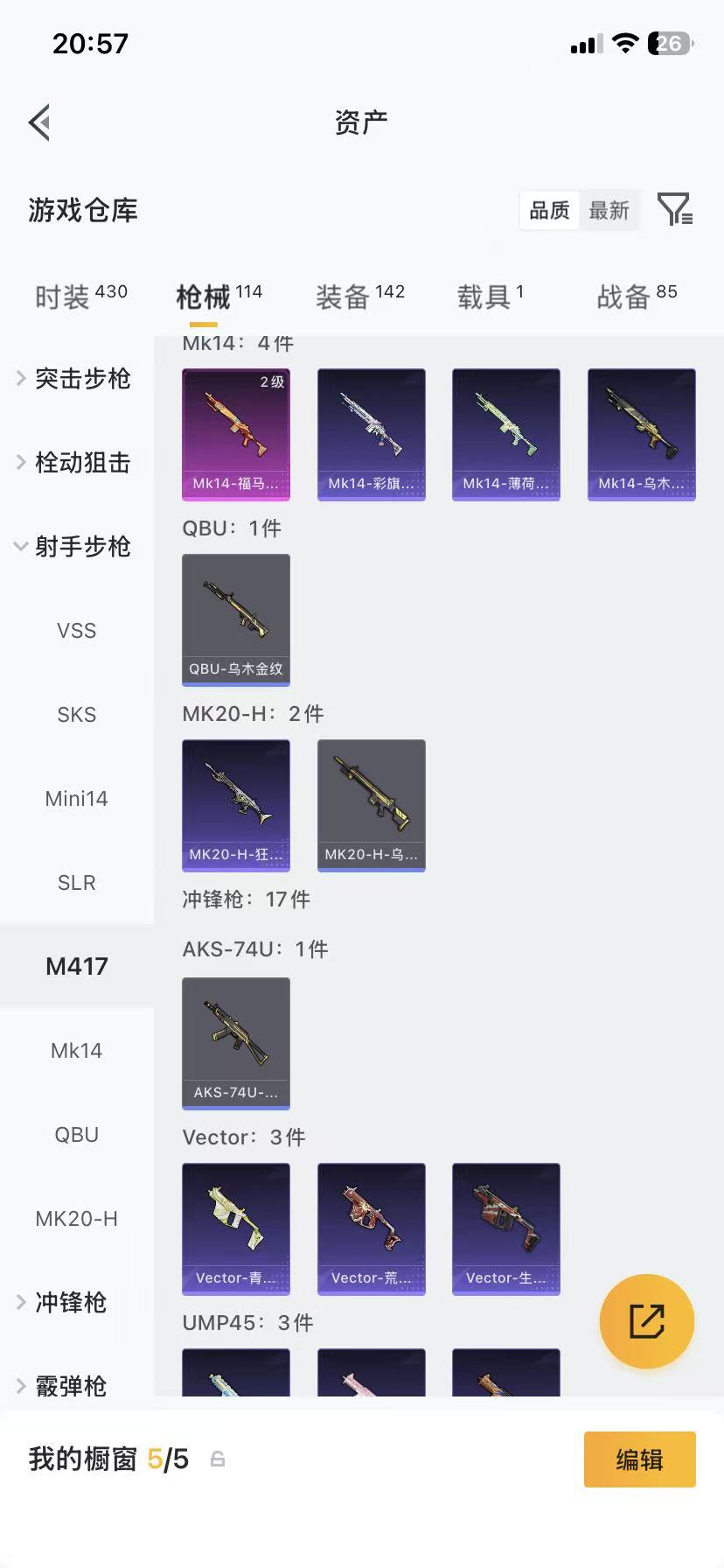The image size is (724, 1568).
Task: Tap 编辑 to edit my showcase
Action: click(x=640, y=1459)
